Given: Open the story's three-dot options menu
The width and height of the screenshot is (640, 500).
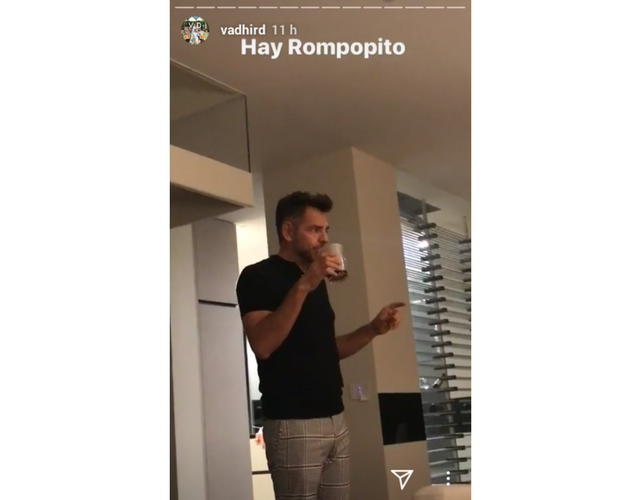Looking at the screenshot, I should 448,478.
